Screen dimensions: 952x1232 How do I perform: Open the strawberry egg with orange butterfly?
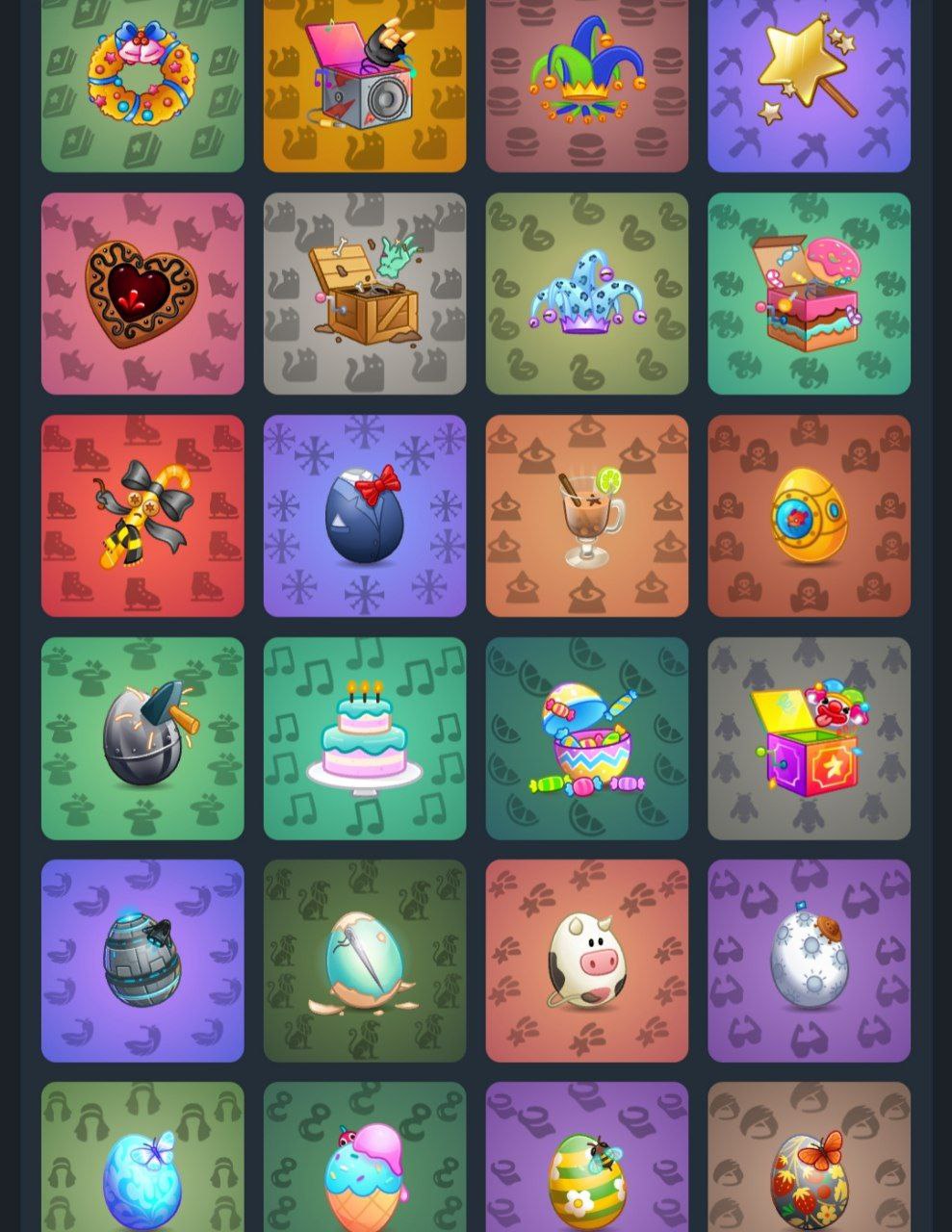809,1169
